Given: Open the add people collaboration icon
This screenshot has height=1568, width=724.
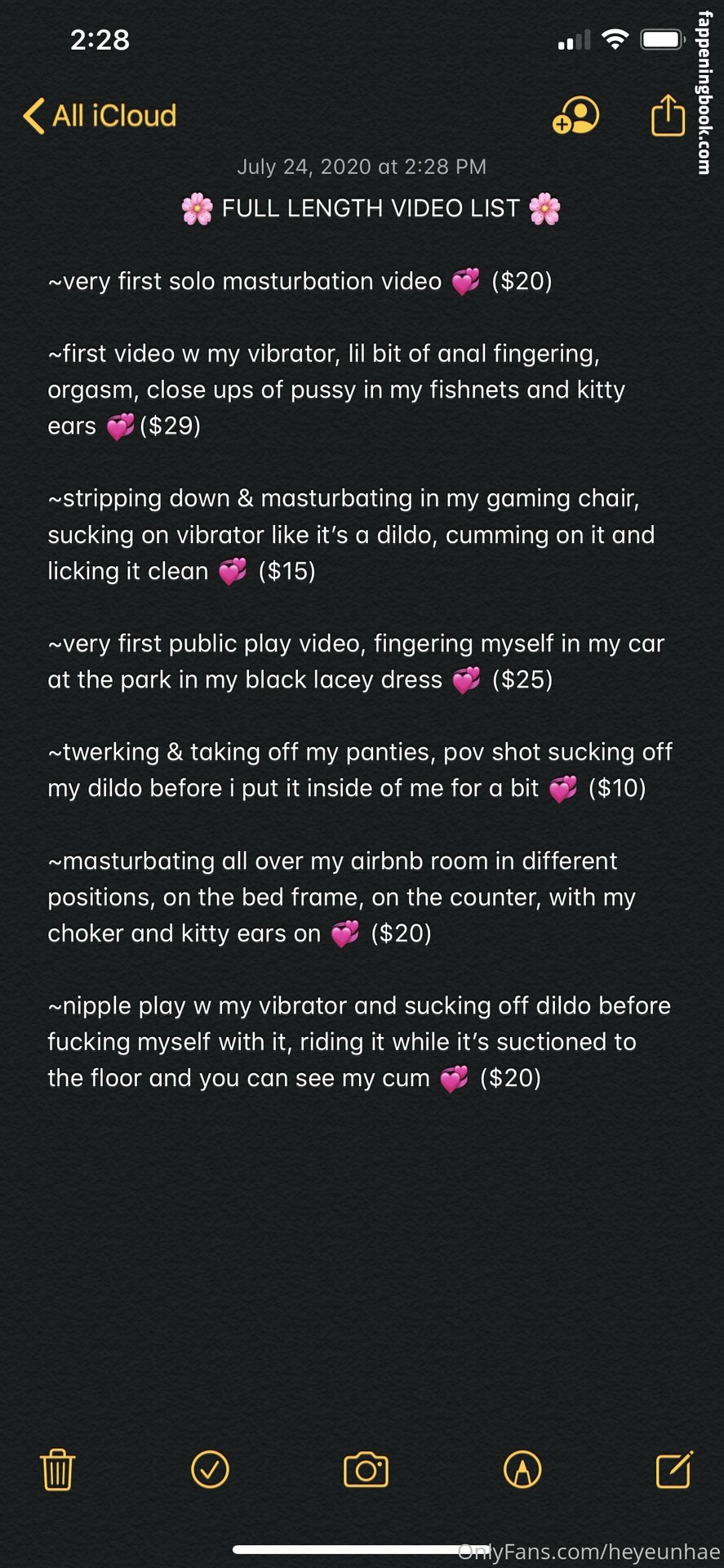Looking at the screenshot, I should tap(576, 116).
